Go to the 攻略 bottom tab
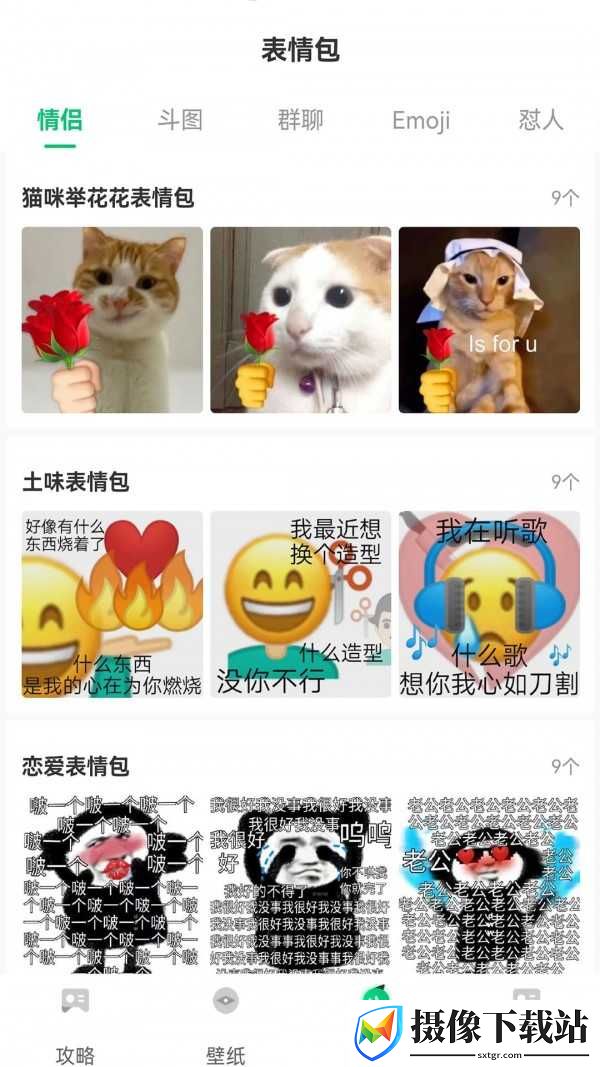The width and height of the screenshot is (600, 1067). pyautogui.click(x=75, y=1023)
